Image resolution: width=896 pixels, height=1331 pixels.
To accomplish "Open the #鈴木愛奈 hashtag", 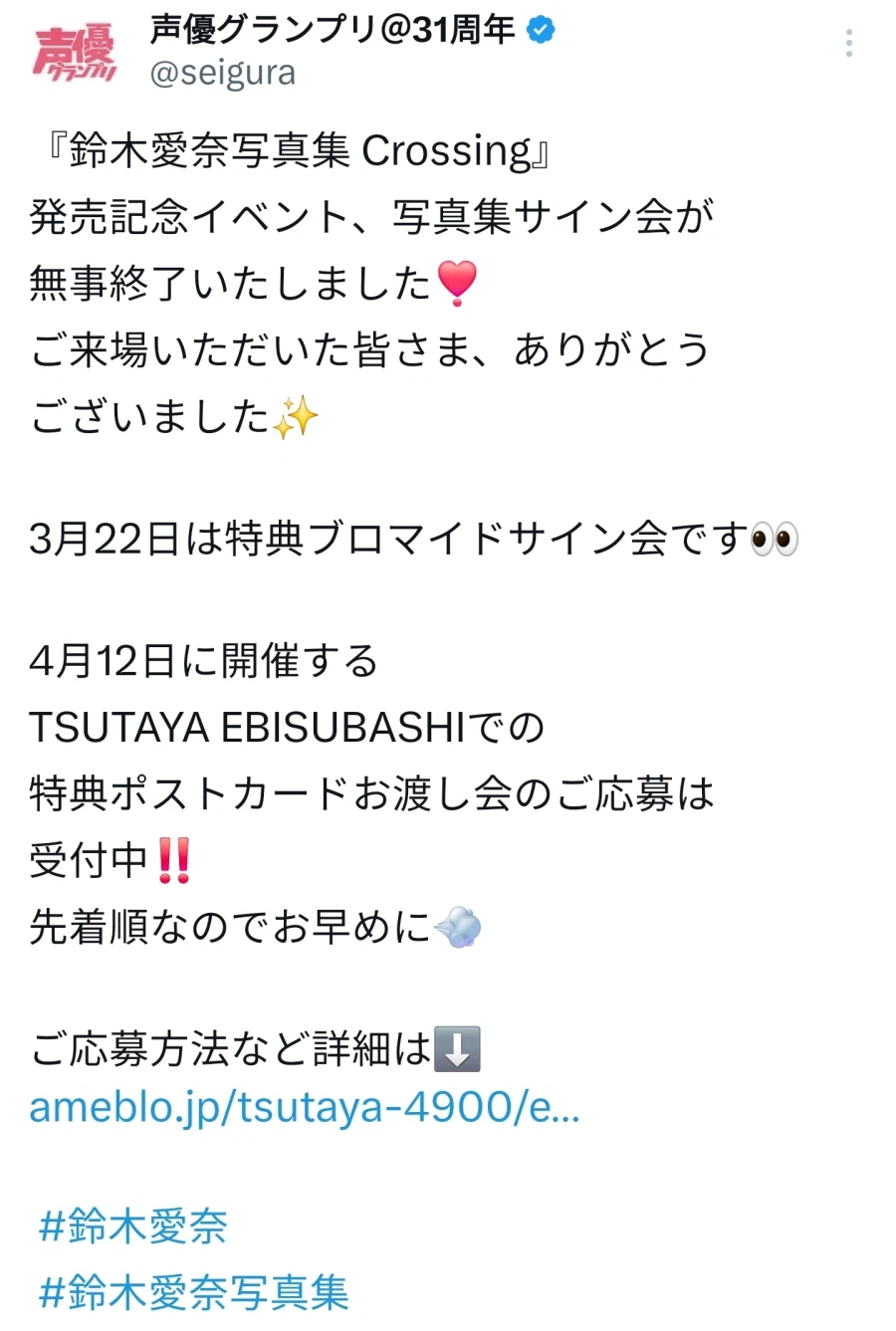I will (x=132, y=1226).
